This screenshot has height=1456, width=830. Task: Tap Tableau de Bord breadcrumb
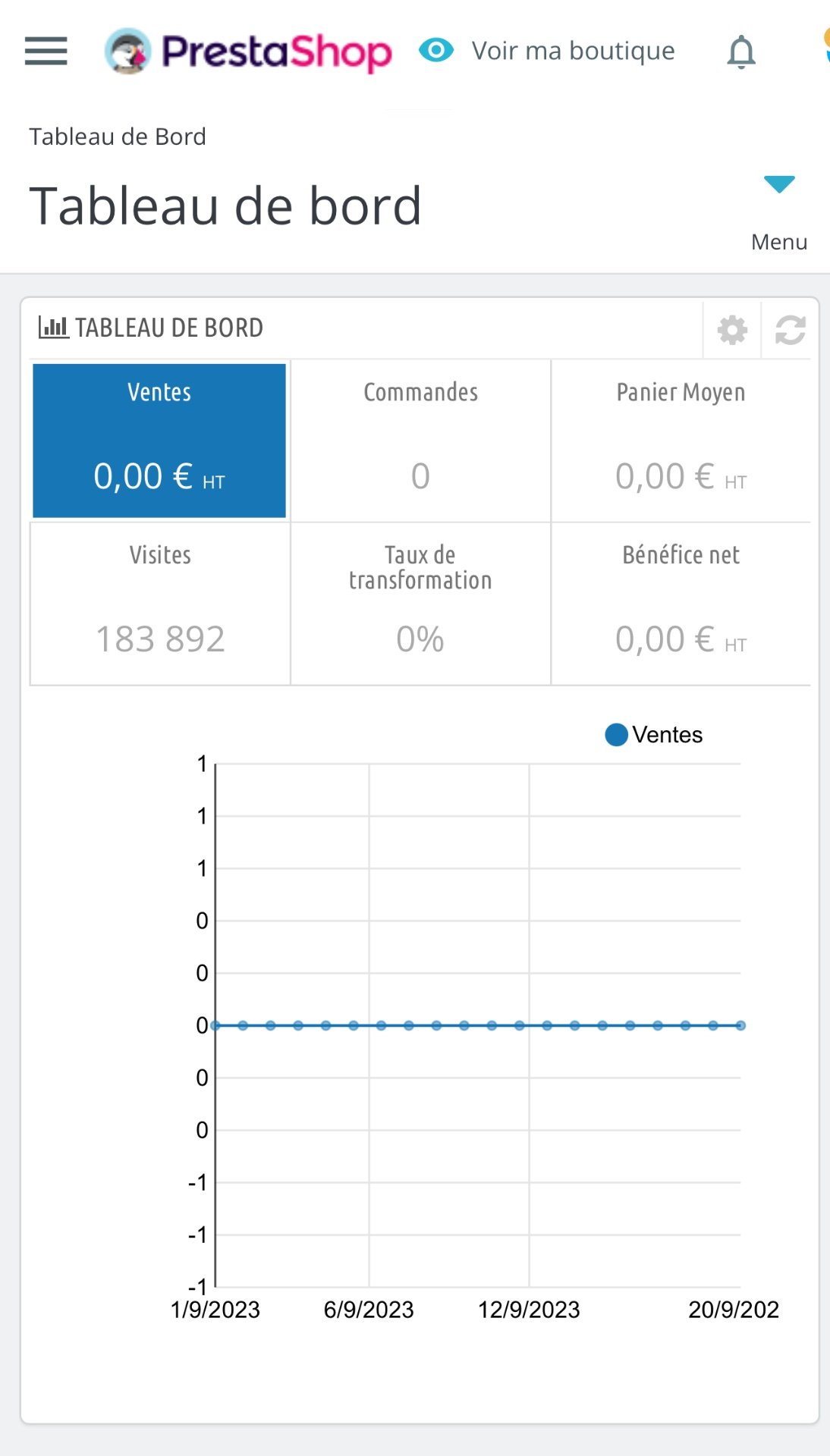pyautogui.click(x=118, y=136)
